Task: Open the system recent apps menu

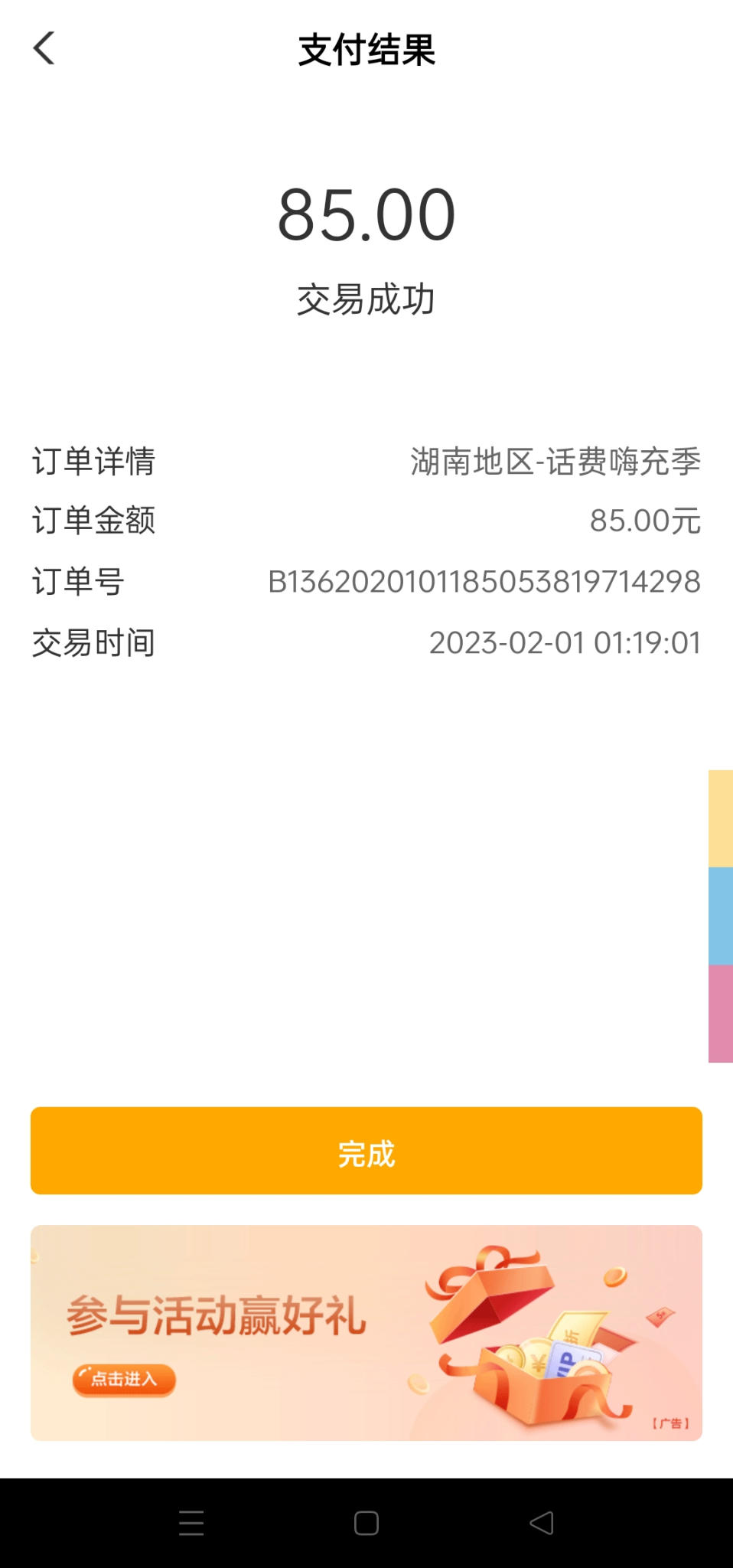Action: click(191, 1523)
